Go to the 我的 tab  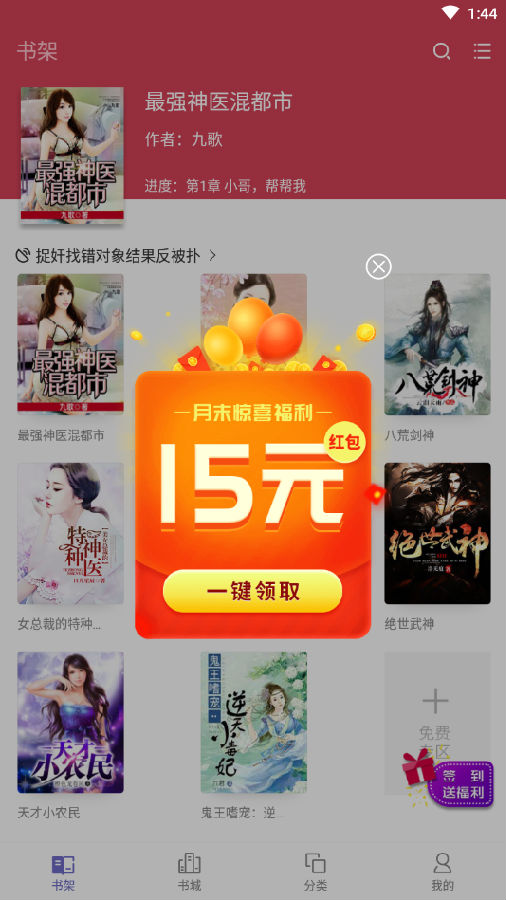point(442,871)
